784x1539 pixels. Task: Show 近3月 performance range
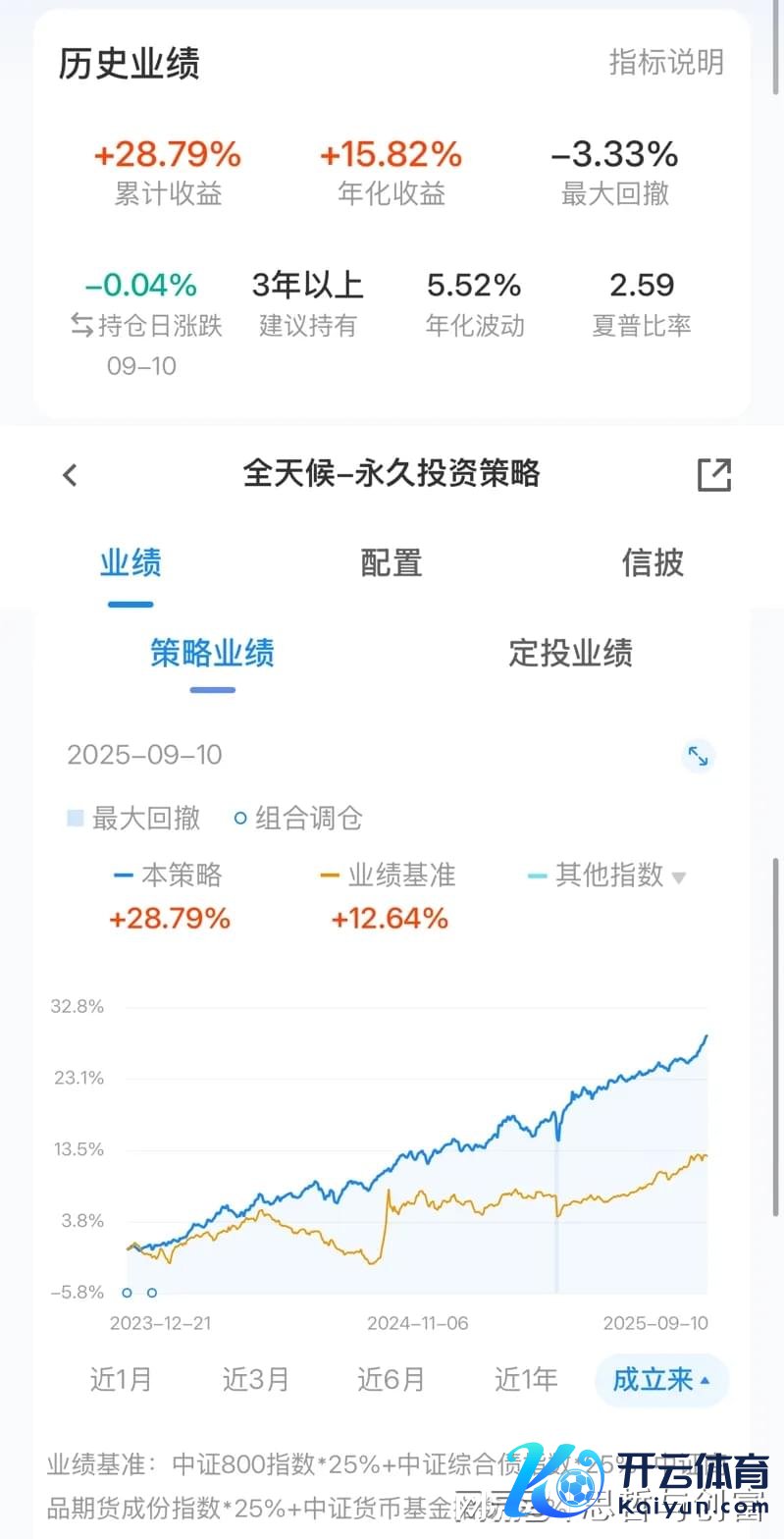[256, 1379]
